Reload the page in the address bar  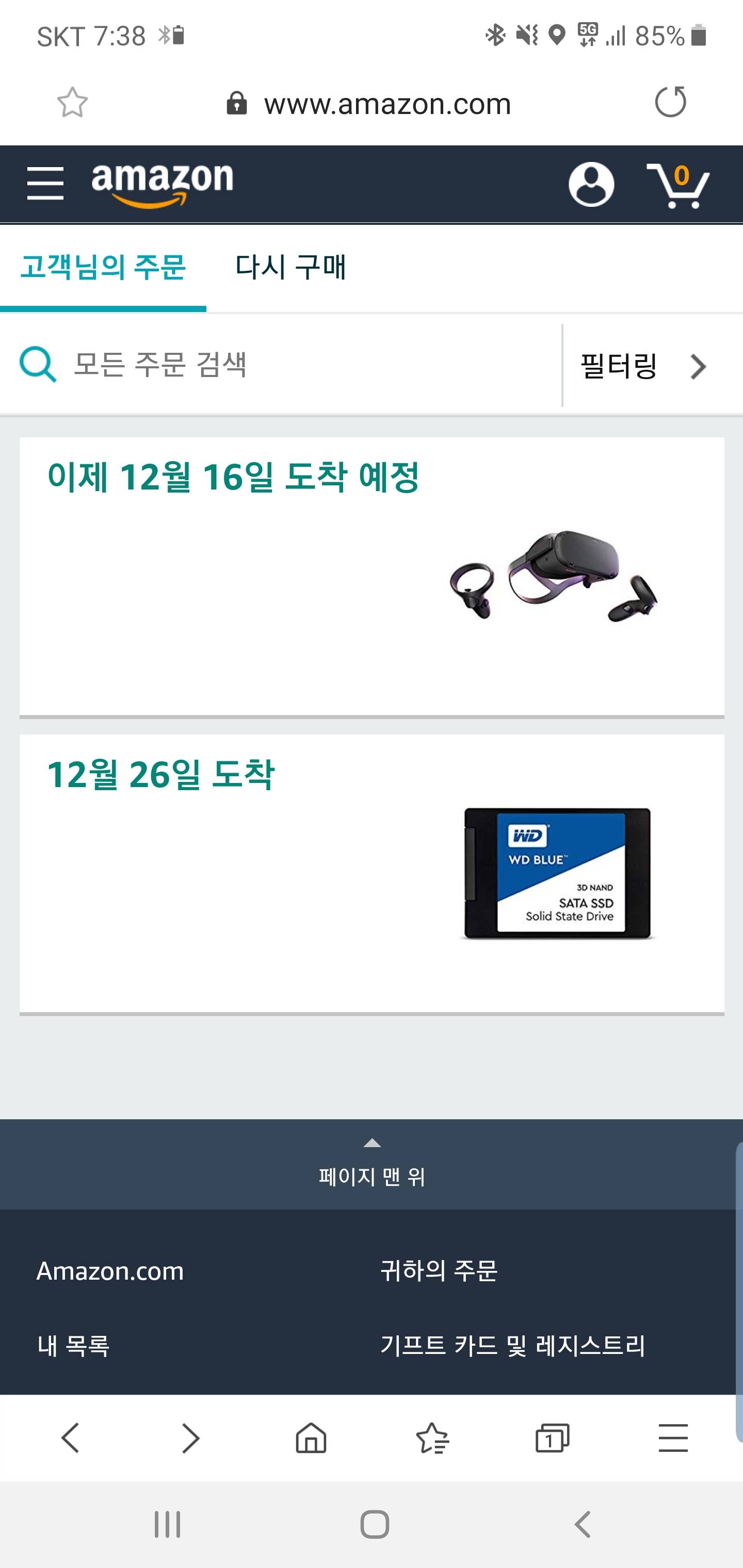(670, 102)
